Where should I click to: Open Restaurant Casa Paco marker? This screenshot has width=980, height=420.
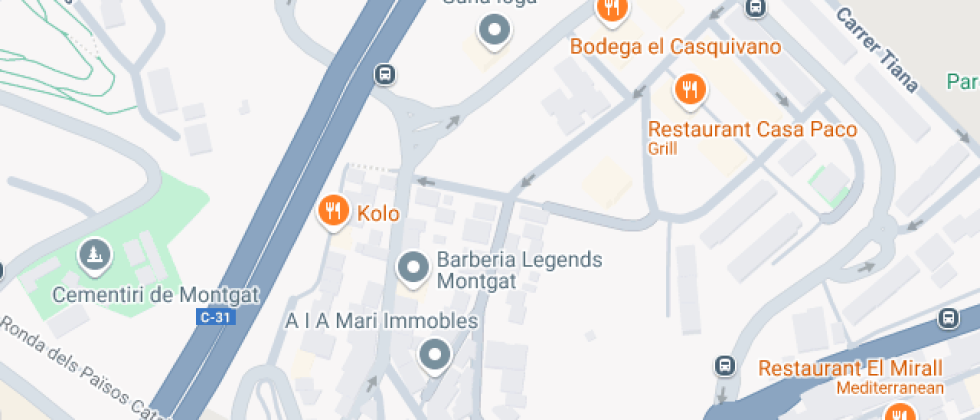(690, 91)
